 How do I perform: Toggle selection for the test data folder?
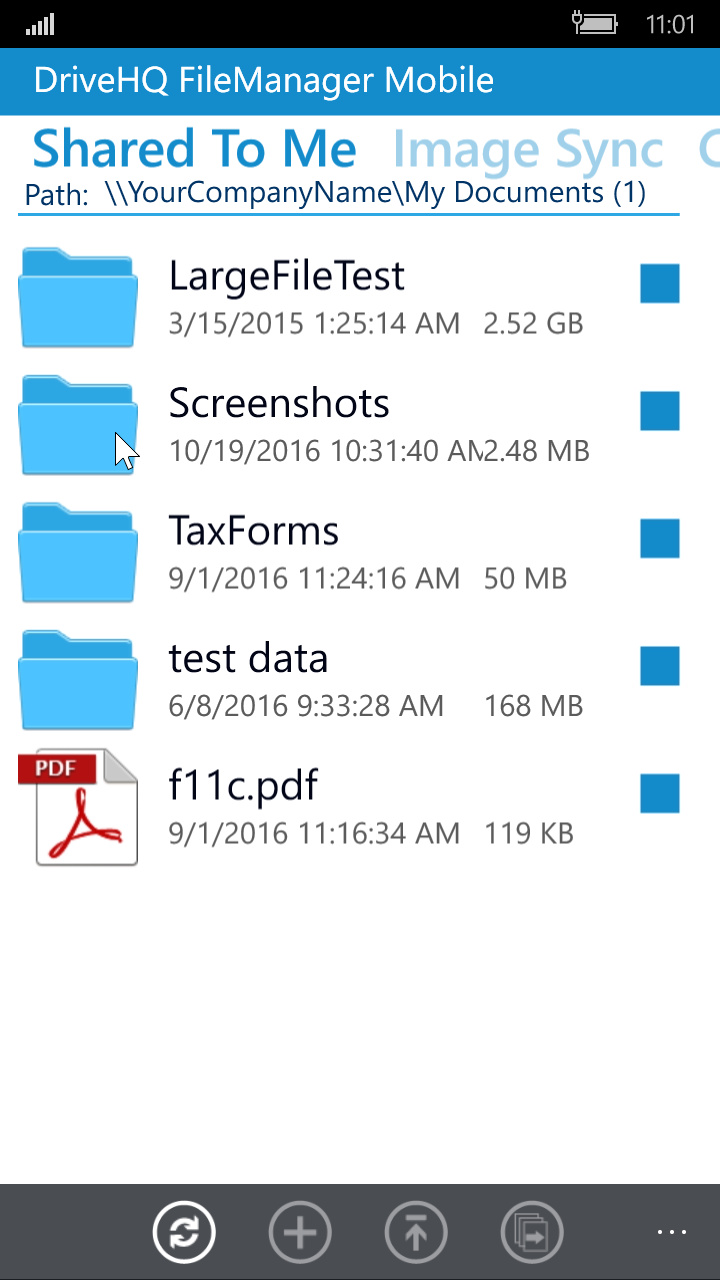659,666
